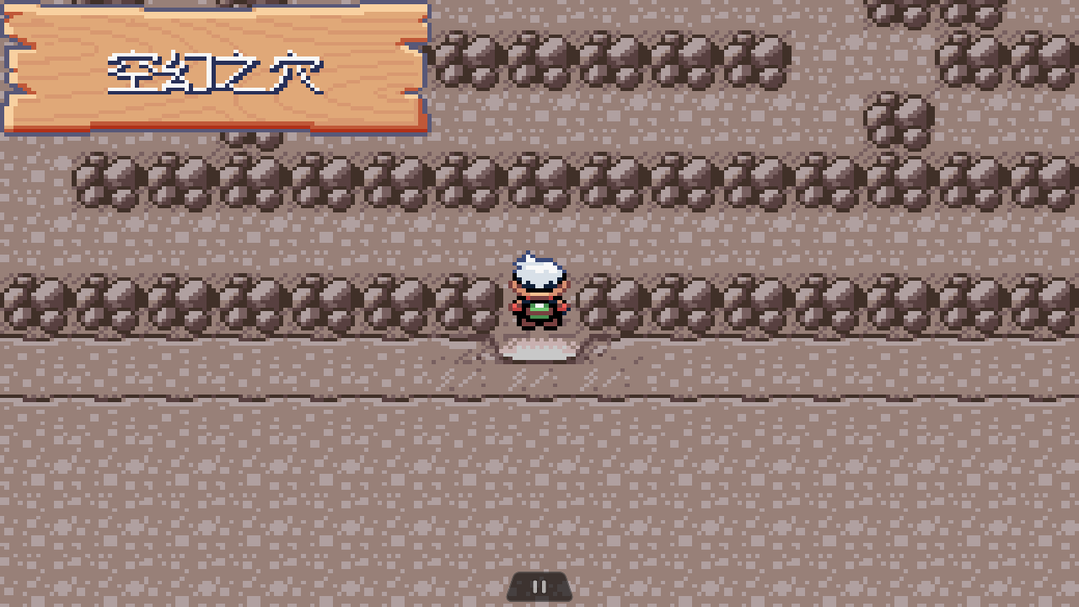Viewport: 1079px width, 607px height.
Task: Tap the pause button at bottom
Action: (x=539, y=588)
